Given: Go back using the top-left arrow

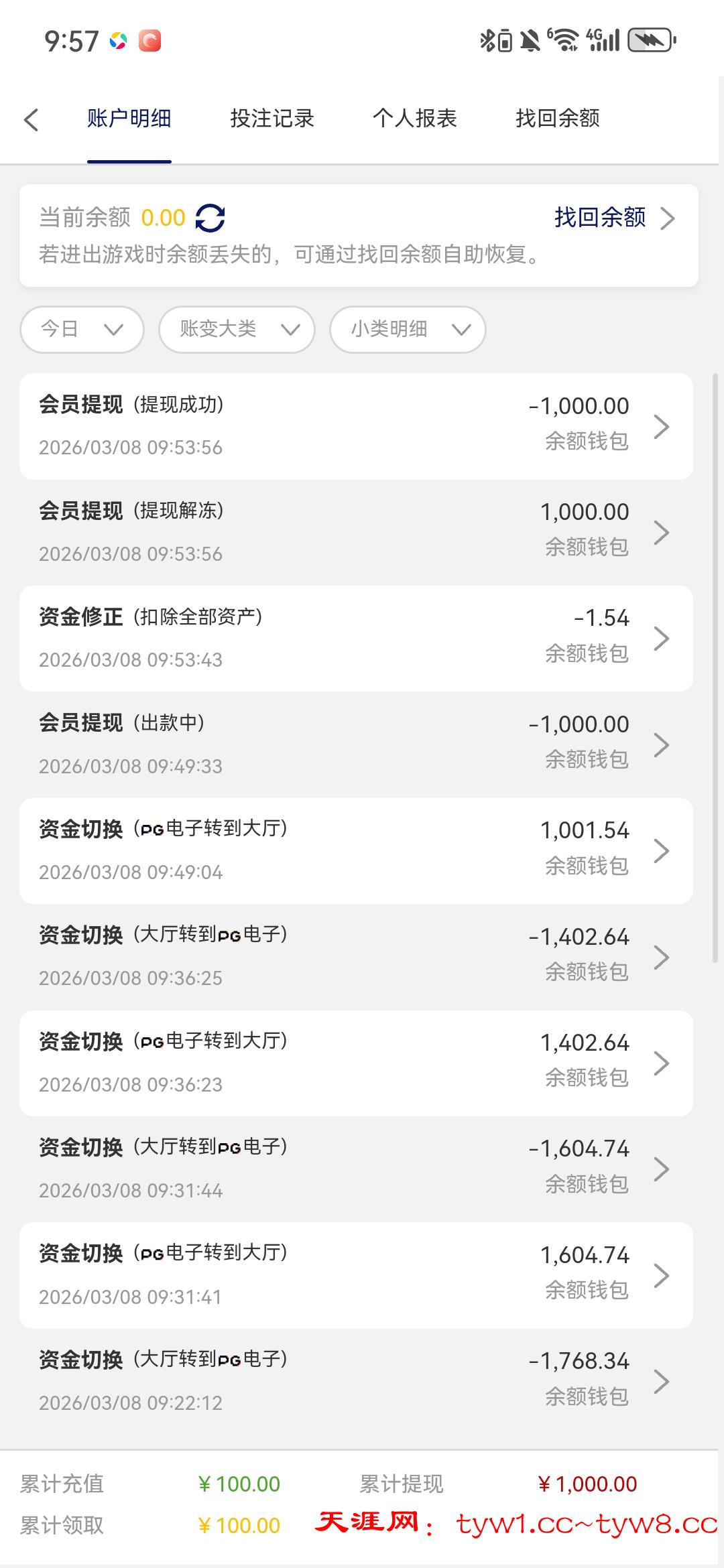Looking at the screenshot, I should point(31,120).
